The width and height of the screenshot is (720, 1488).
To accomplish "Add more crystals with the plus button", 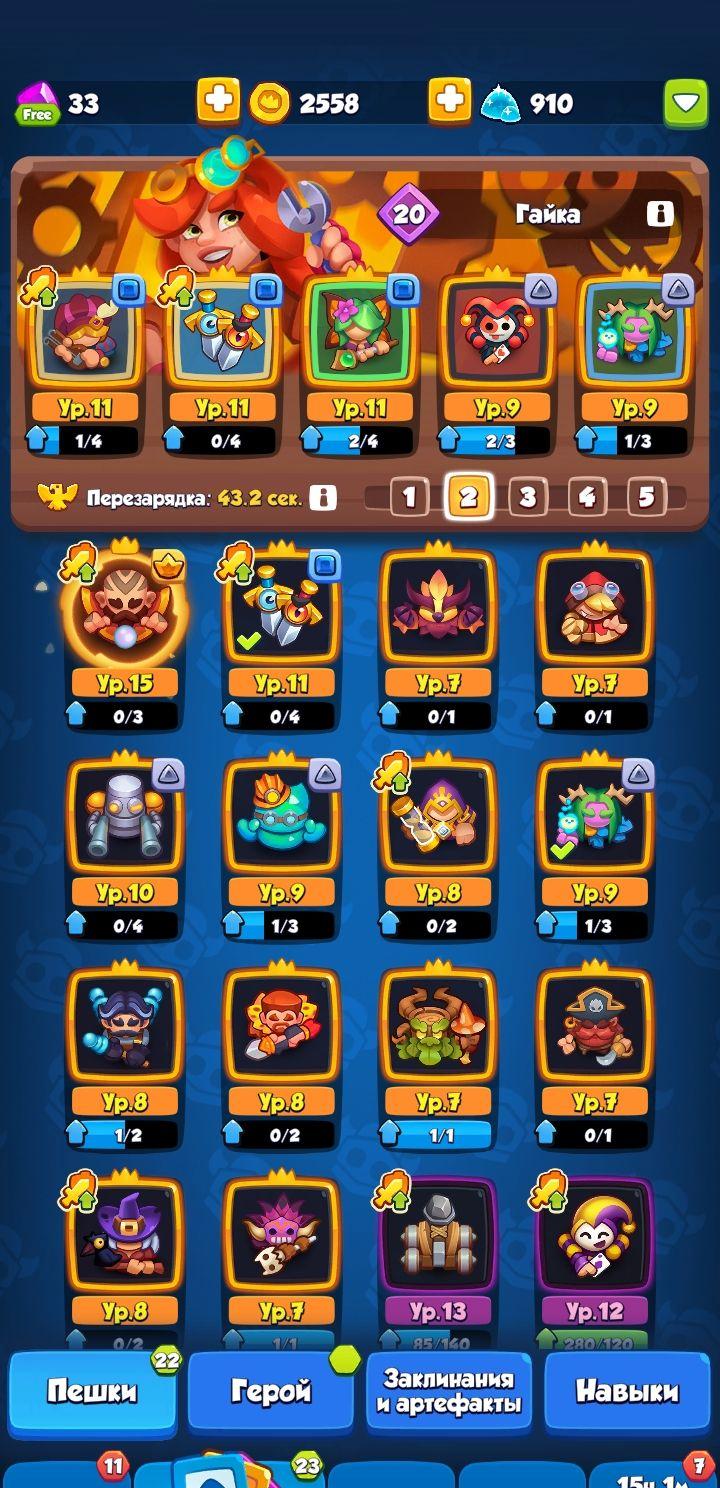I will coord(449,101).
